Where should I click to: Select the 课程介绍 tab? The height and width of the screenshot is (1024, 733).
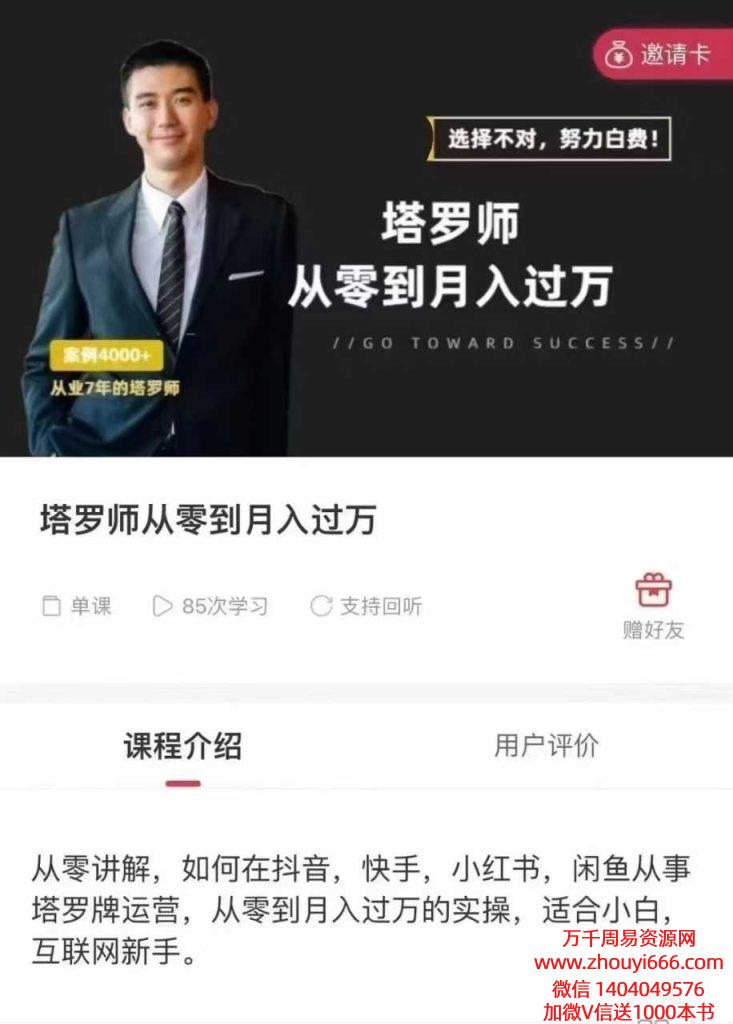[183, 746]
